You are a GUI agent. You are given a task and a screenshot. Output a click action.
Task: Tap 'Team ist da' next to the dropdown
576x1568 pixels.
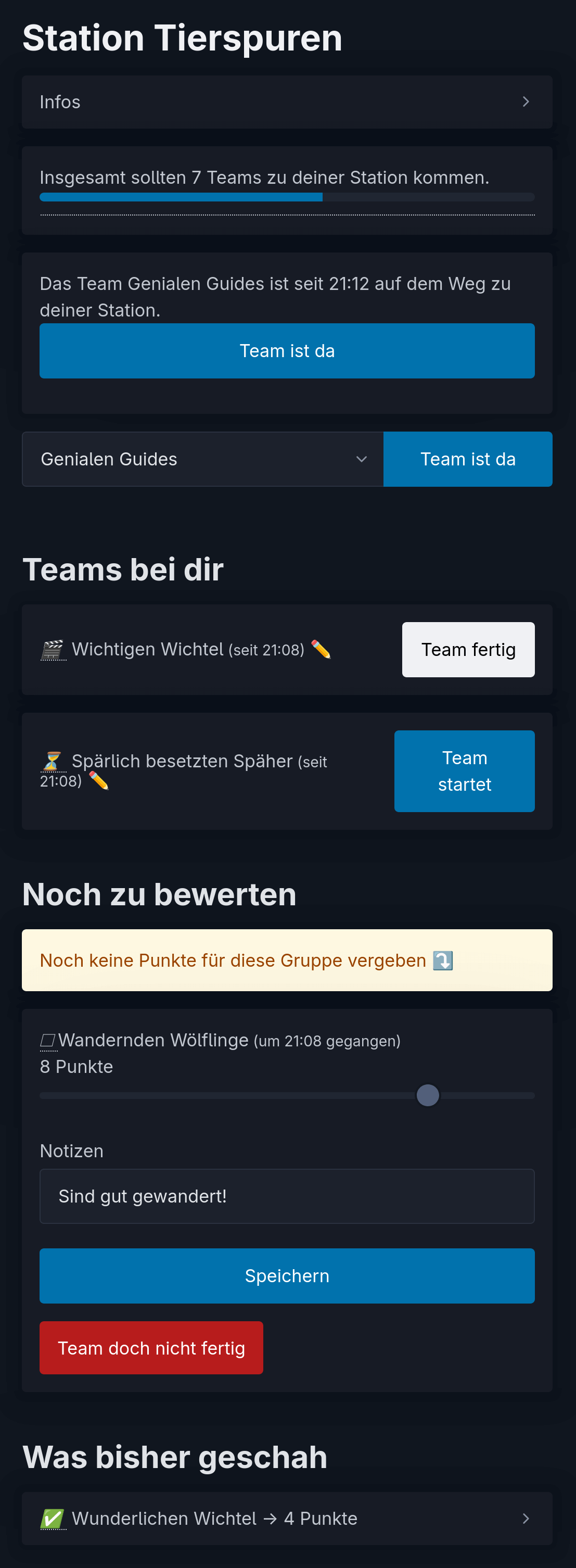[467, 459]
